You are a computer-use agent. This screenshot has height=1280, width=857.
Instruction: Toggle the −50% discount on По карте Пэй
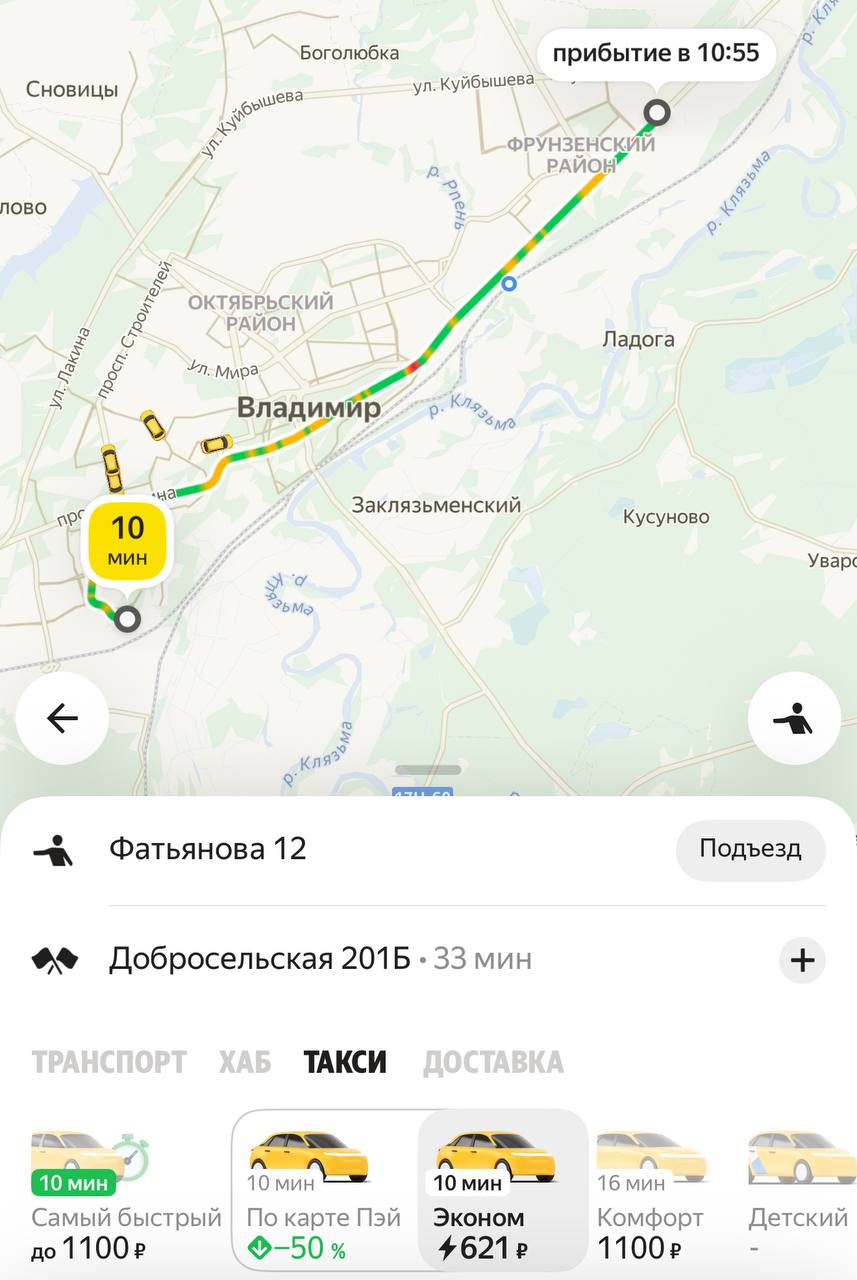[x=294, y=1249]
